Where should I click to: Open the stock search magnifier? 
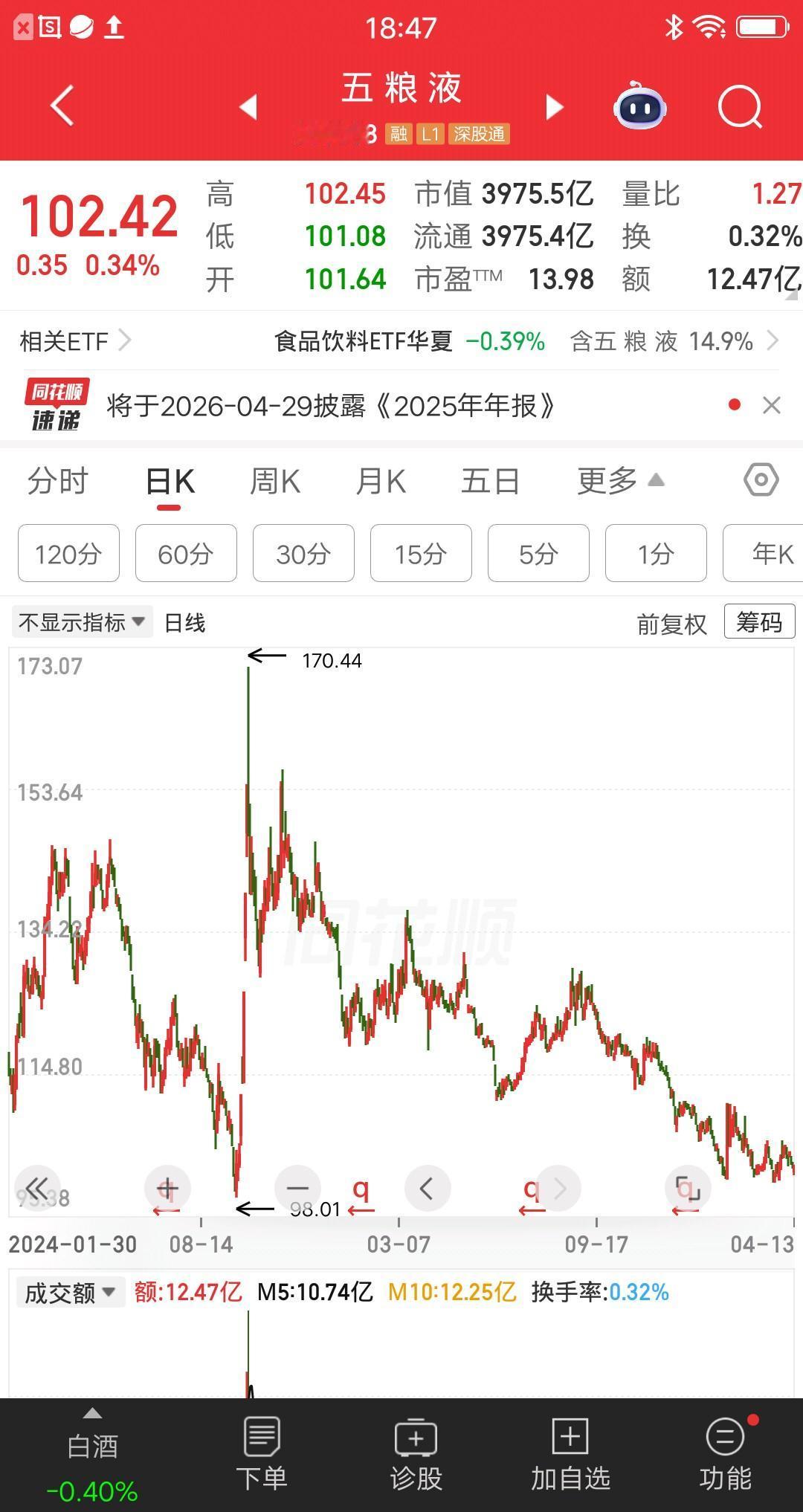(x=737, y=106)
